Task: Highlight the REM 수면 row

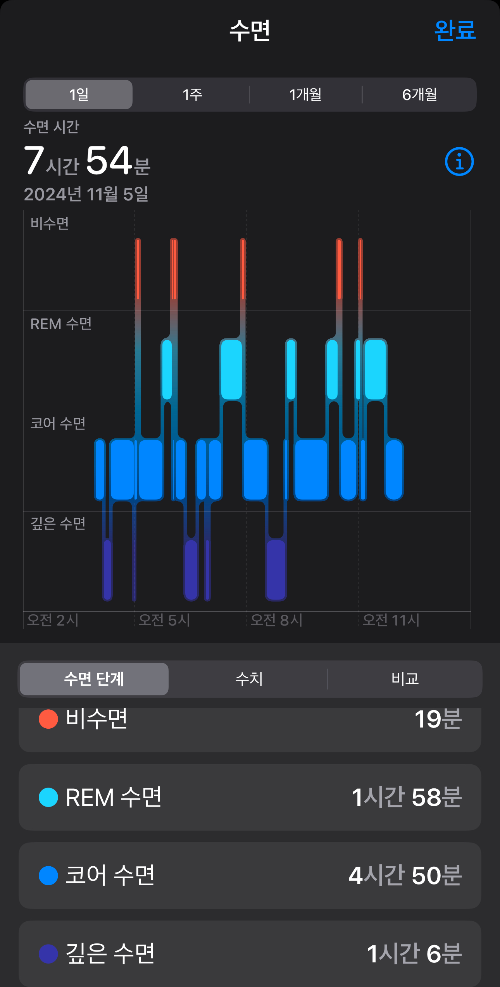Action: (250, 798)
